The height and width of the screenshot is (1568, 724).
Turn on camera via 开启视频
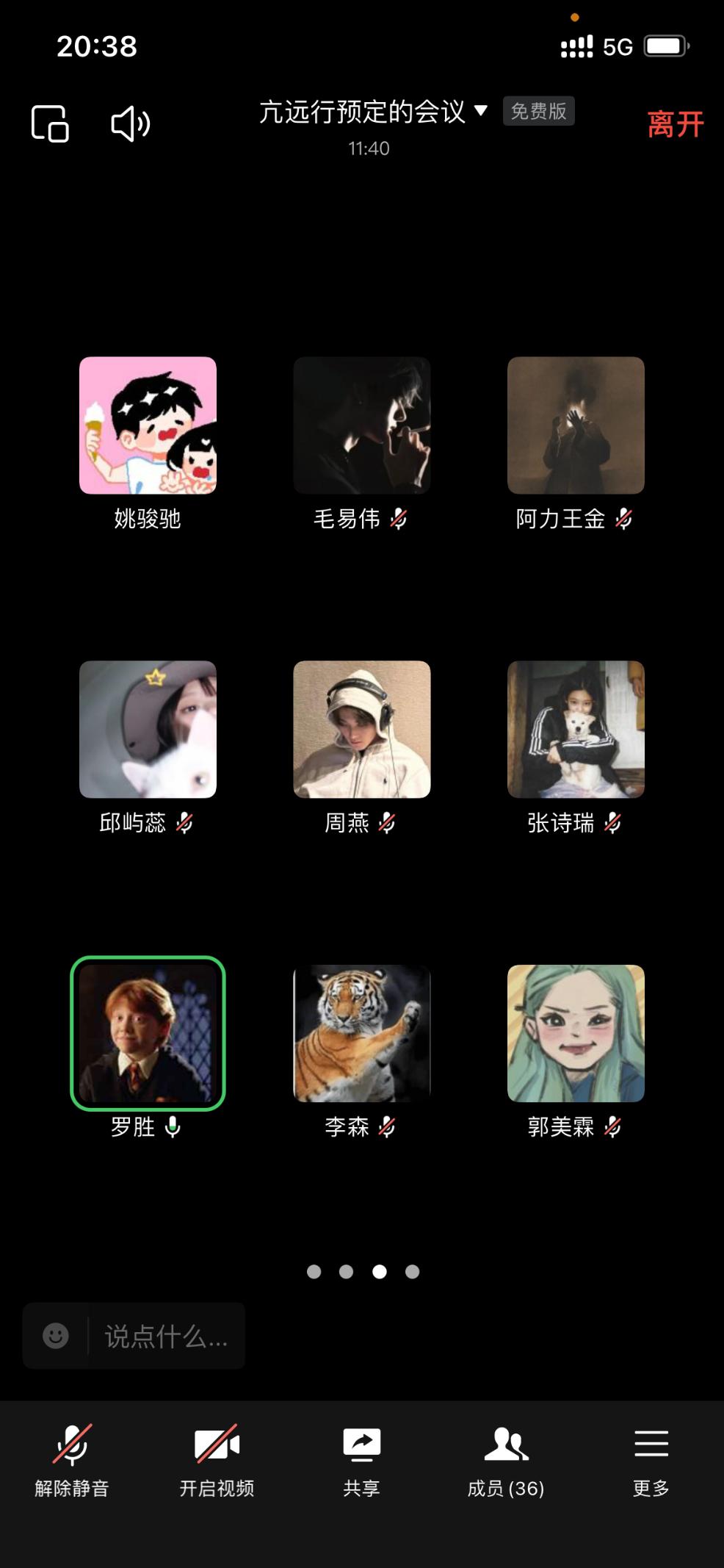[x=217, y=1459]
